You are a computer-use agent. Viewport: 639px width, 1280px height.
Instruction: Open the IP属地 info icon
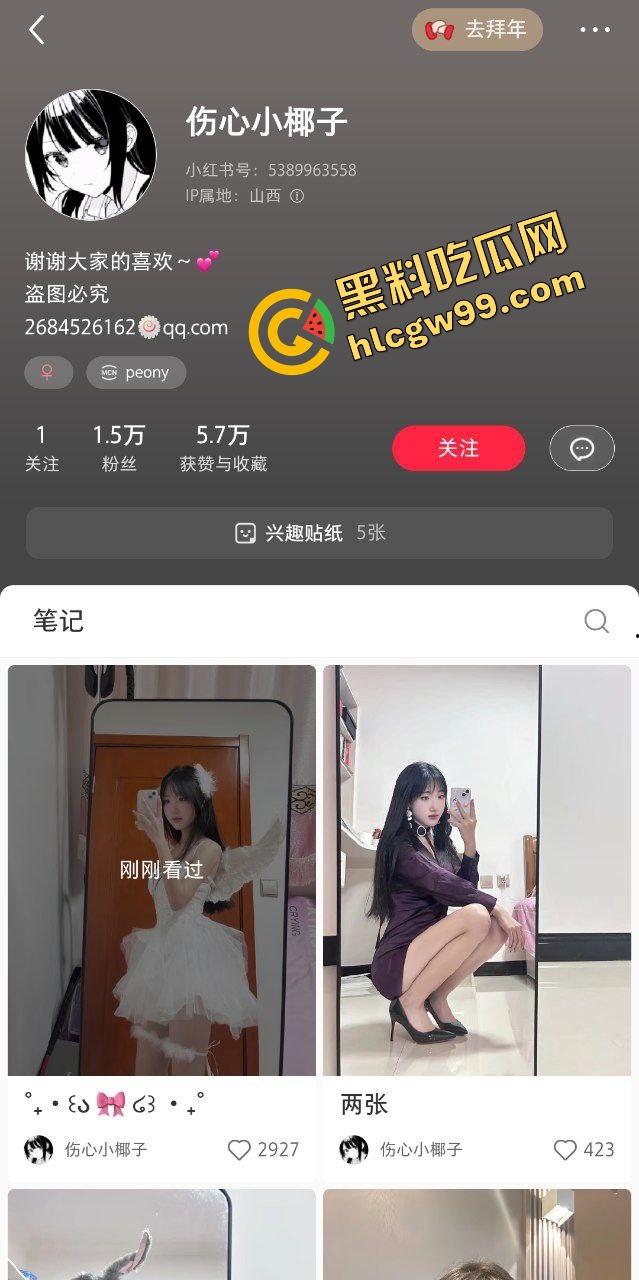coord(297,196)
